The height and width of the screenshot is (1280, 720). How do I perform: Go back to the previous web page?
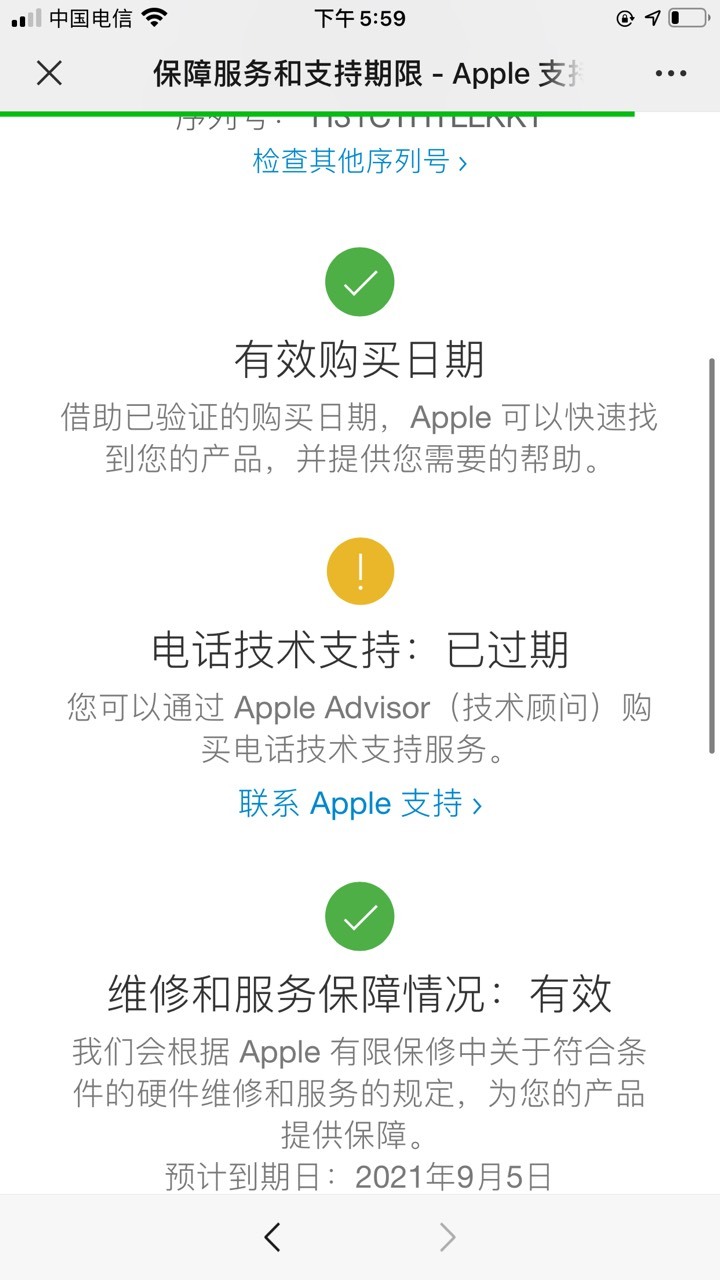(272, 1237)
